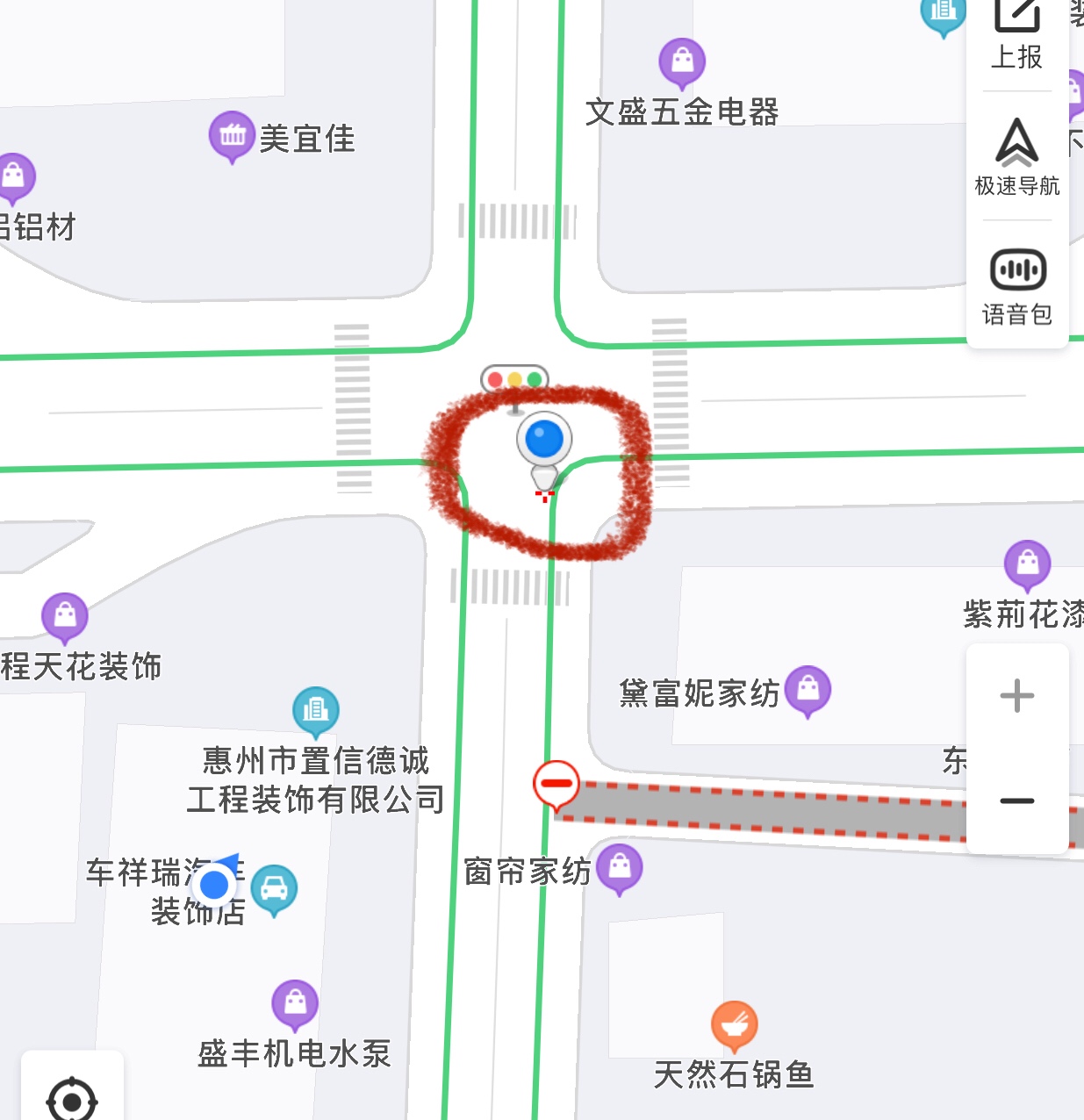This screenshot has width=1084, height=1120.
Task: Tap the 黛富妮家纺 shop marker
Action: click(x=808, y=690)
